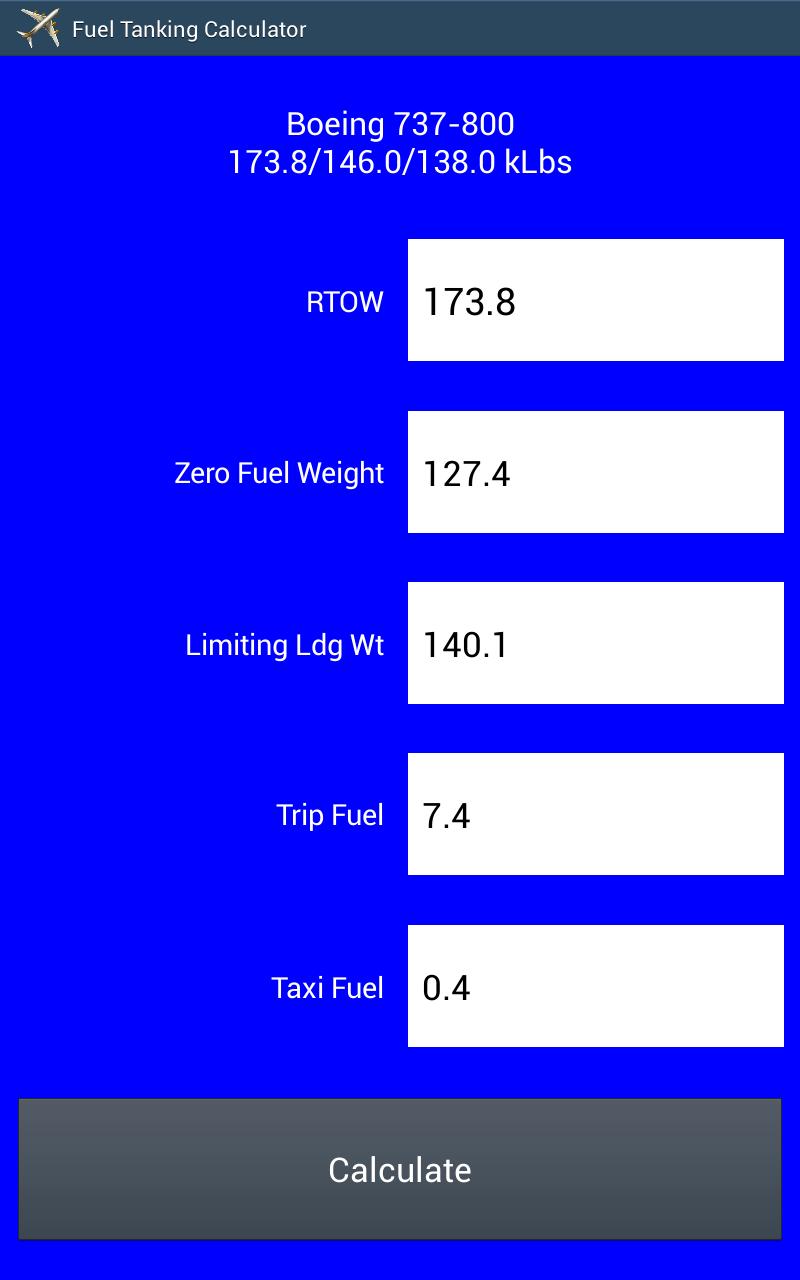Screen dimensions: 800x1280
Task: Tap the Fuel Tanking Calculator title text
Action: point(190,29)
